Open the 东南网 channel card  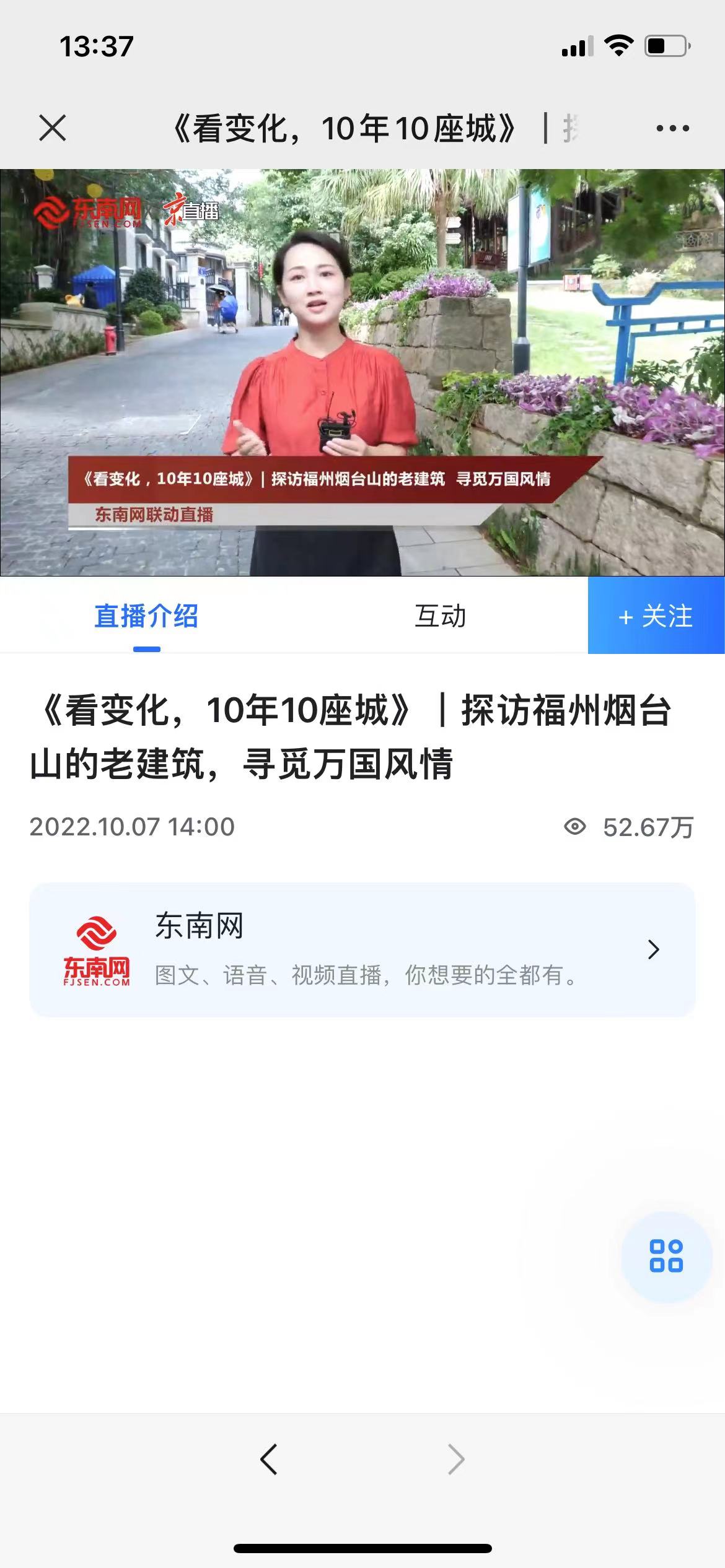[x=362, y=949]
